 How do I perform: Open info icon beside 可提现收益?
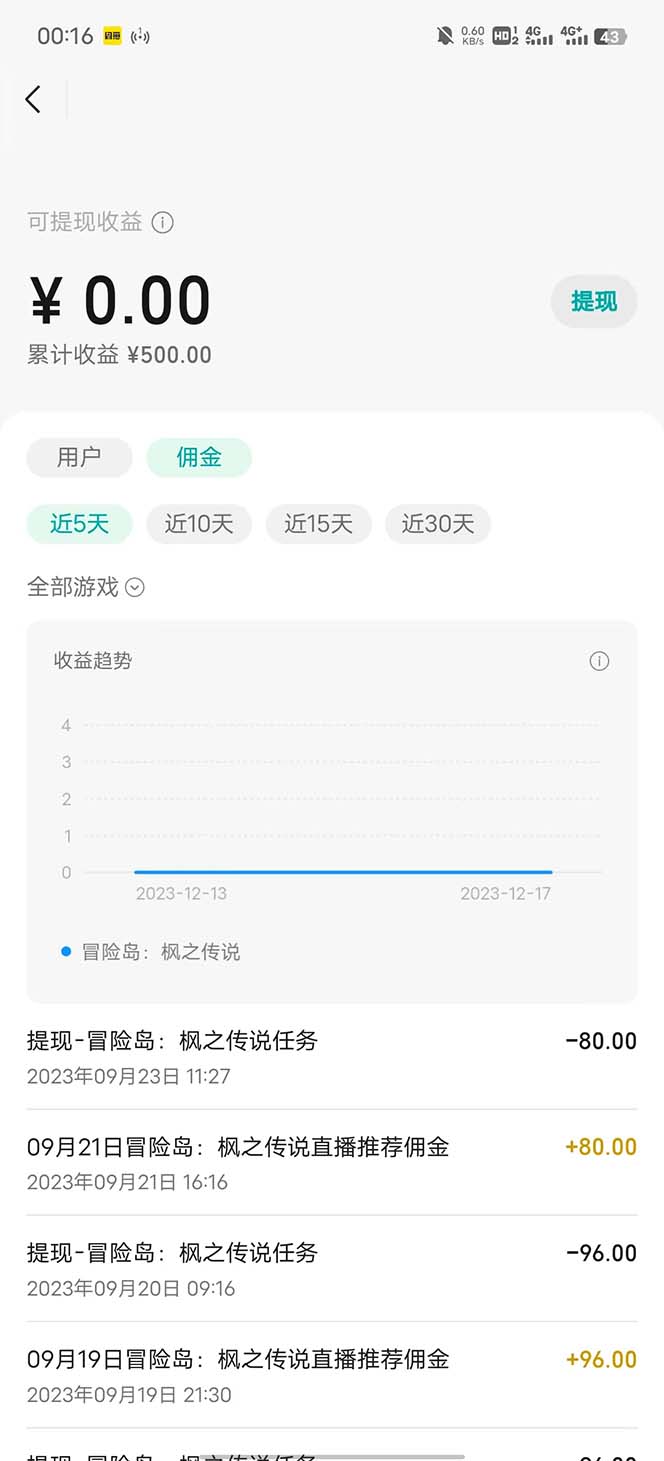162,222
